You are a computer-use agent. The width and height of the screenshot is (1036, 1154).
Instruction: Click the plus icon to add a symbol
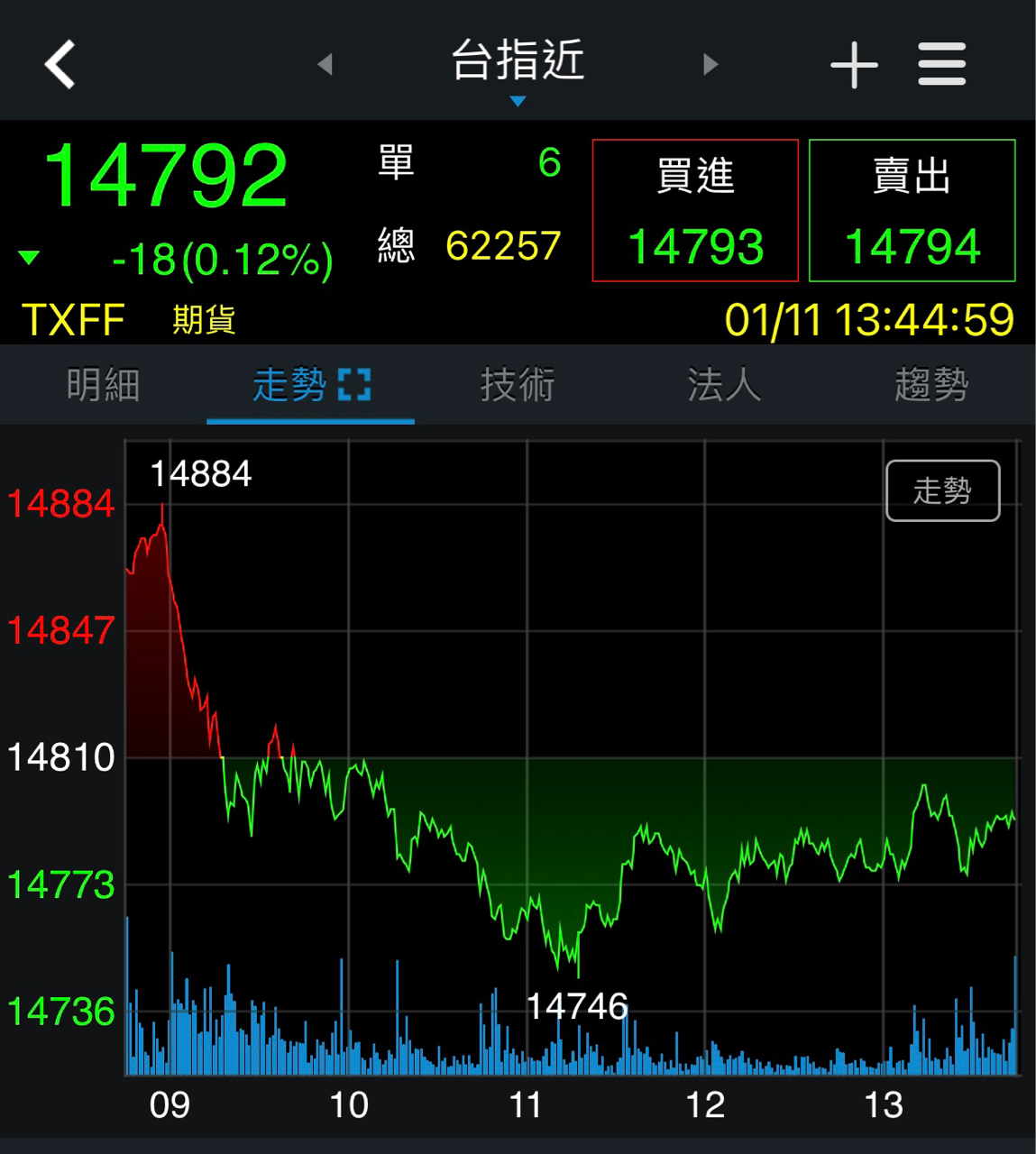coord(853,63)
